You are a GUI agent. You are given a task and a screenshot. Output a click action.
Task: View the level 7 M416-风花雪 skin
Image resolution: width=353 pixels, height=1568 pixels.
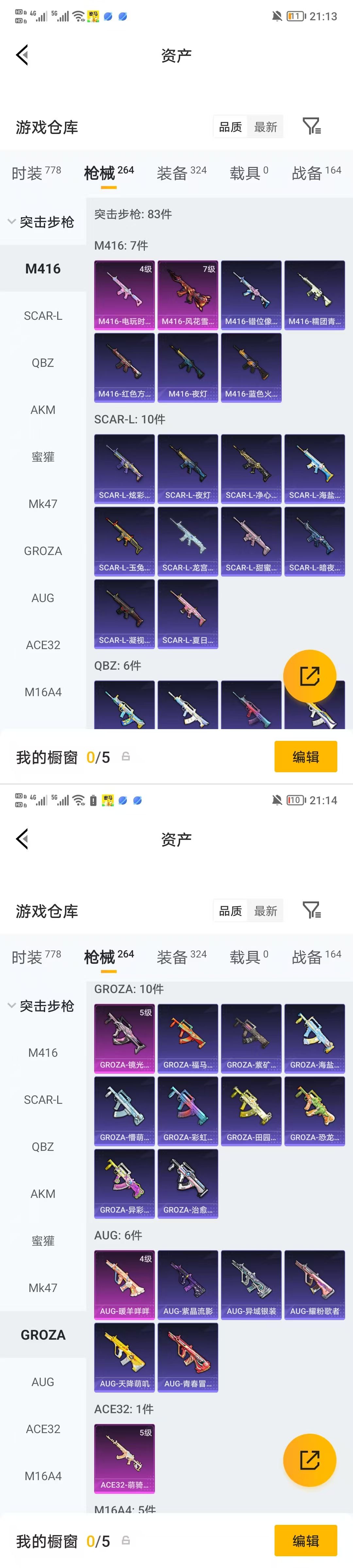(x=188, y=295)
